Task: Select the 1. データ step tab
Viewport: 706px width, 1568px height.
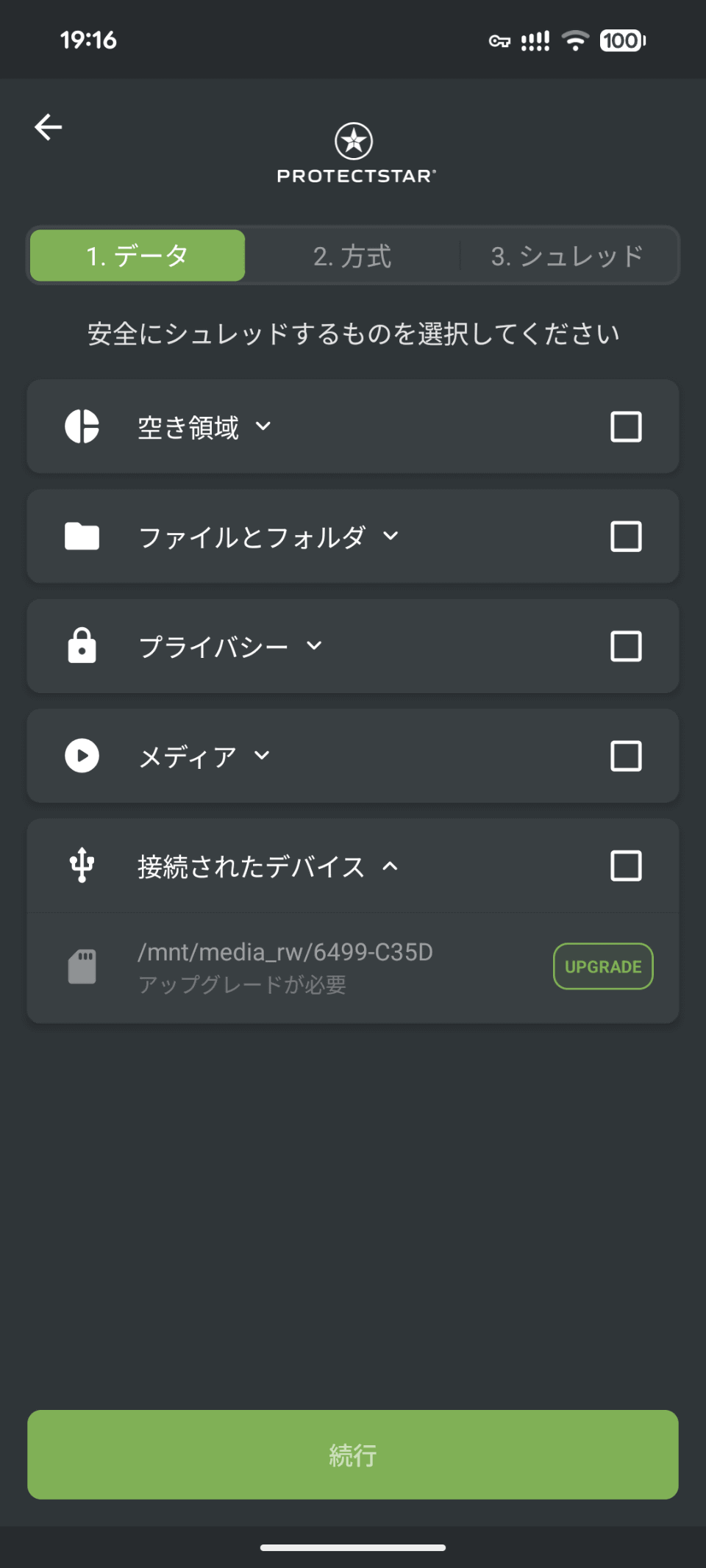Action: tap(138, 256)
